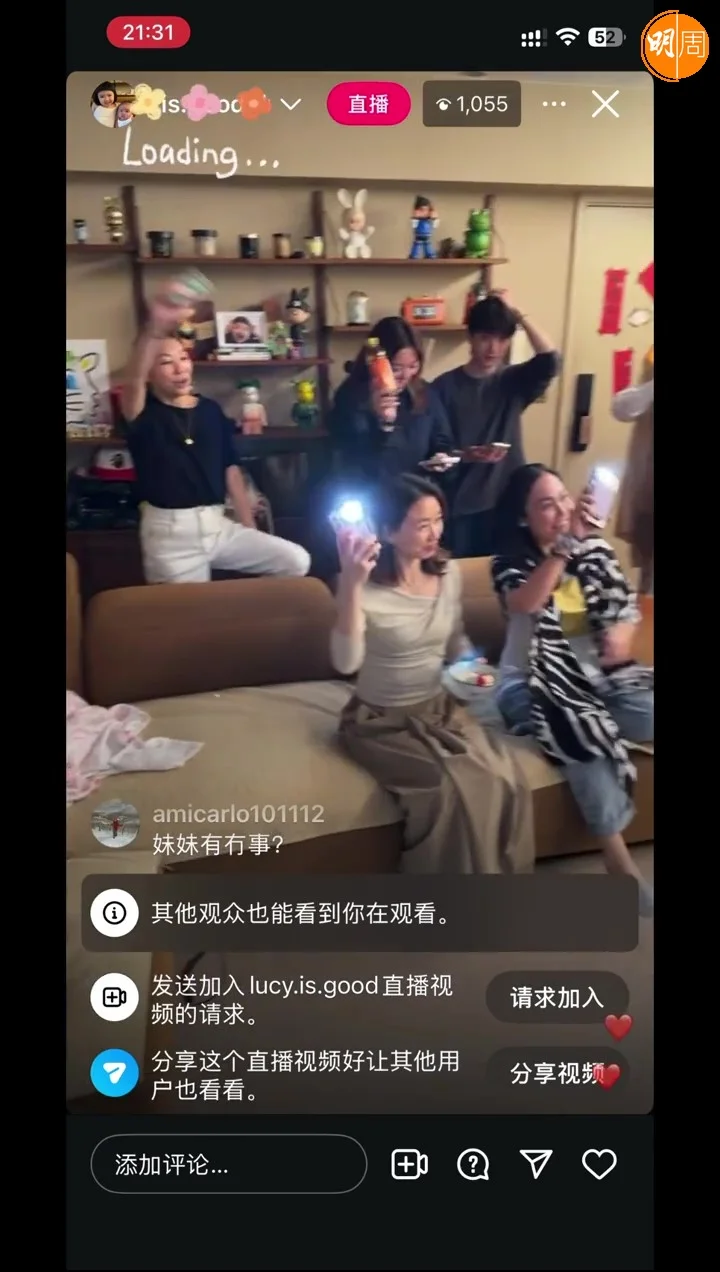
Task: Open the host profile avatar
Action: pyautogui.click(x=111, y=104)
